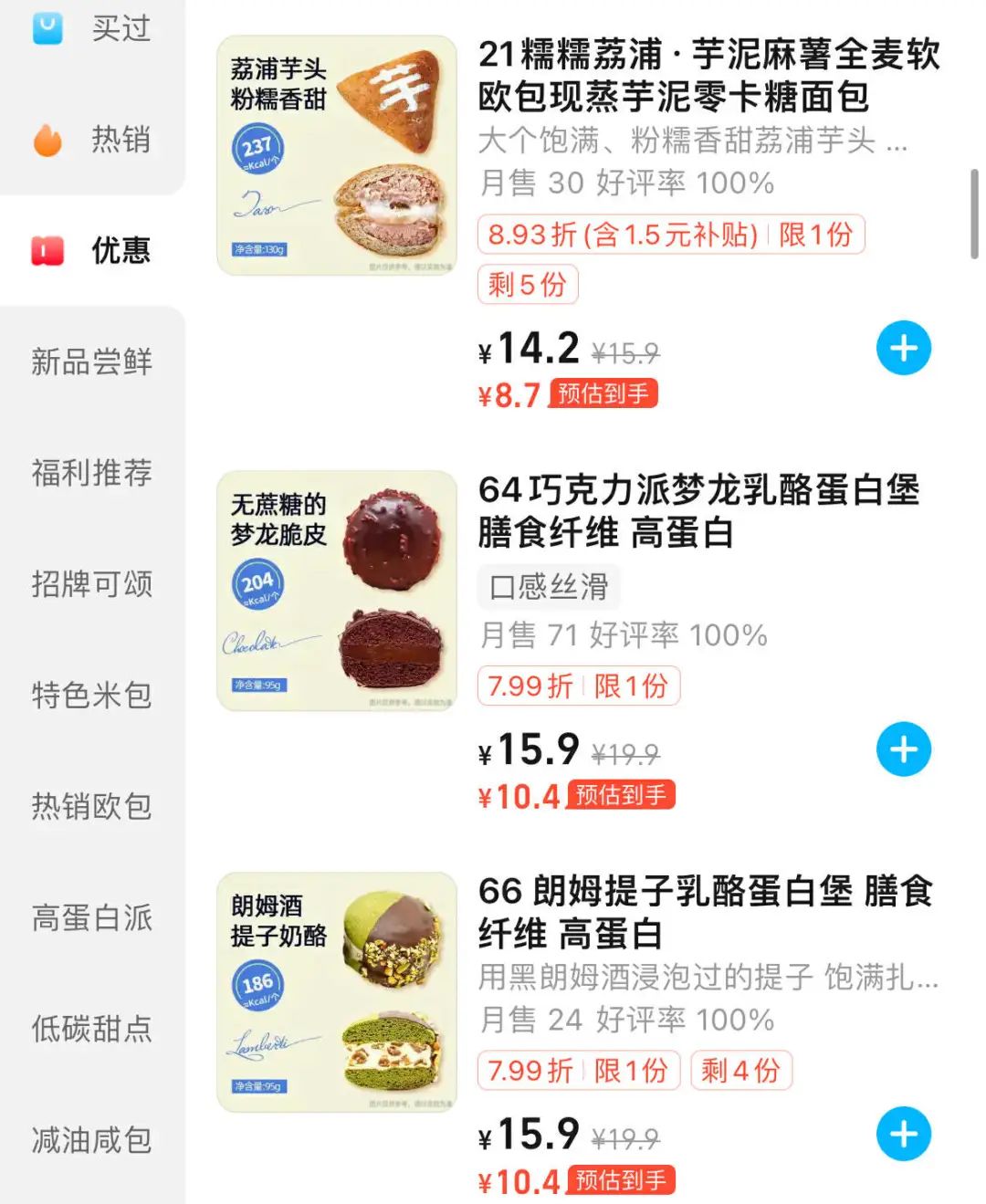View 巧克力派梦龙乳酪蛋白堡 product image

pos(337,591)
